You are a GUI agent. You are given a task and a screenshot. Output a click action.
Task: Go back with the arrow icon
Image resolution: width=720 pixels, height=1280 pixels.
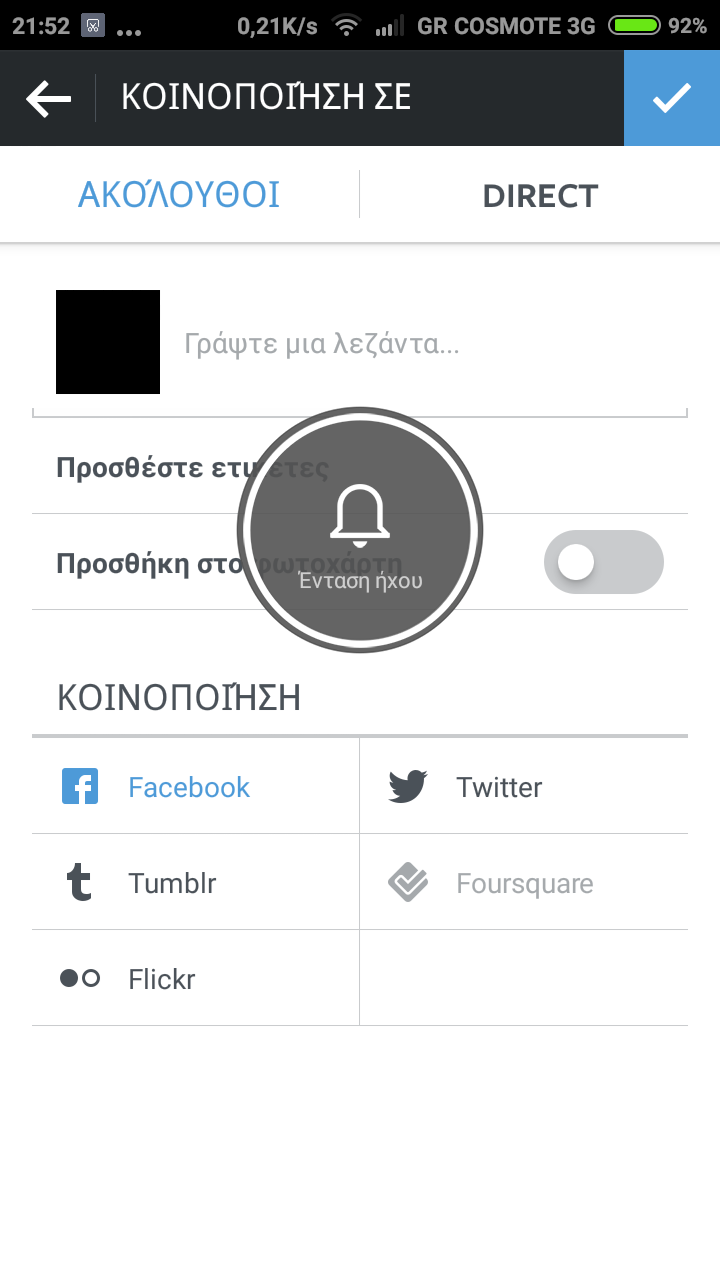click(48, 98)
